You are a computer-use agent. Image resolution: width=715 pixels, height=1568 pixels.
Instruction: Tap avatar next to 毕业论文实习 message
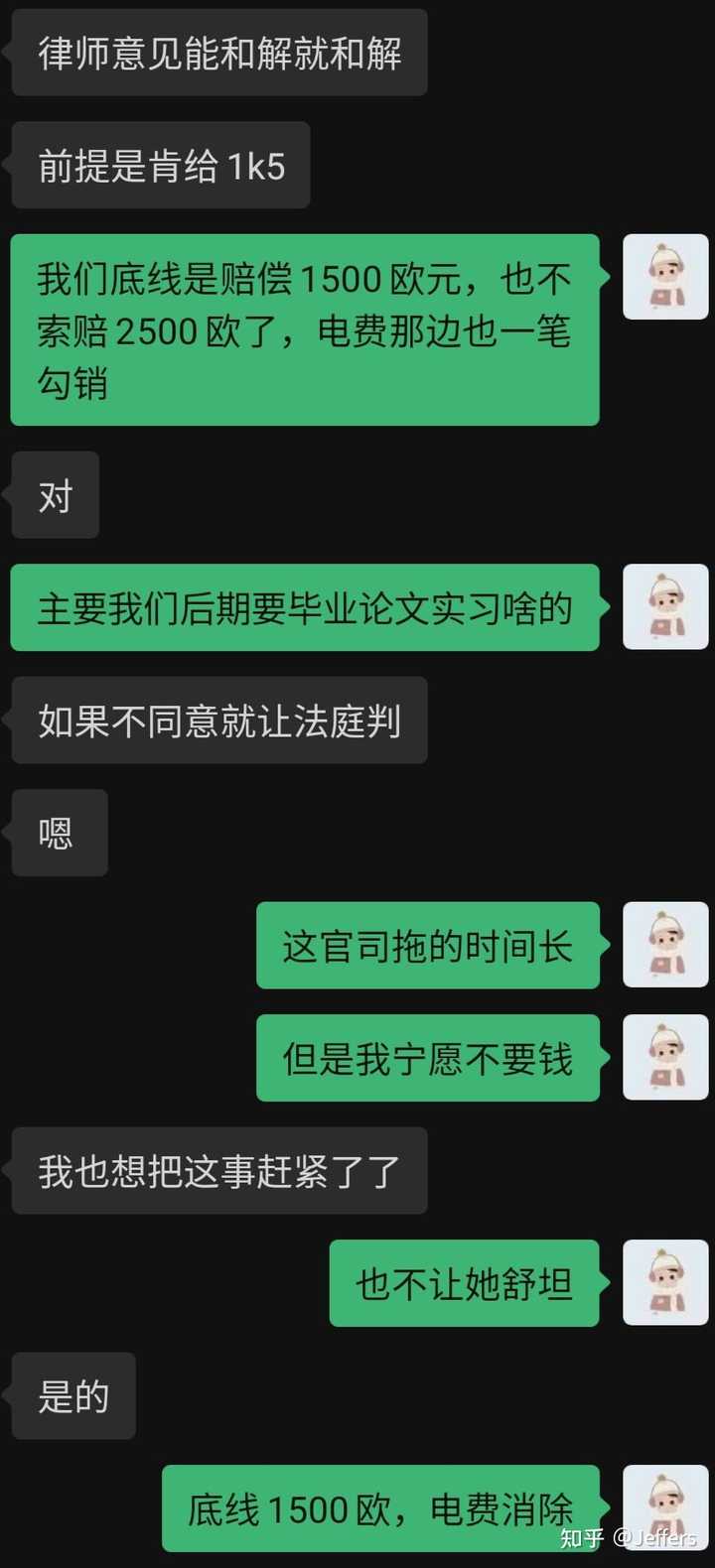point(665,607)
